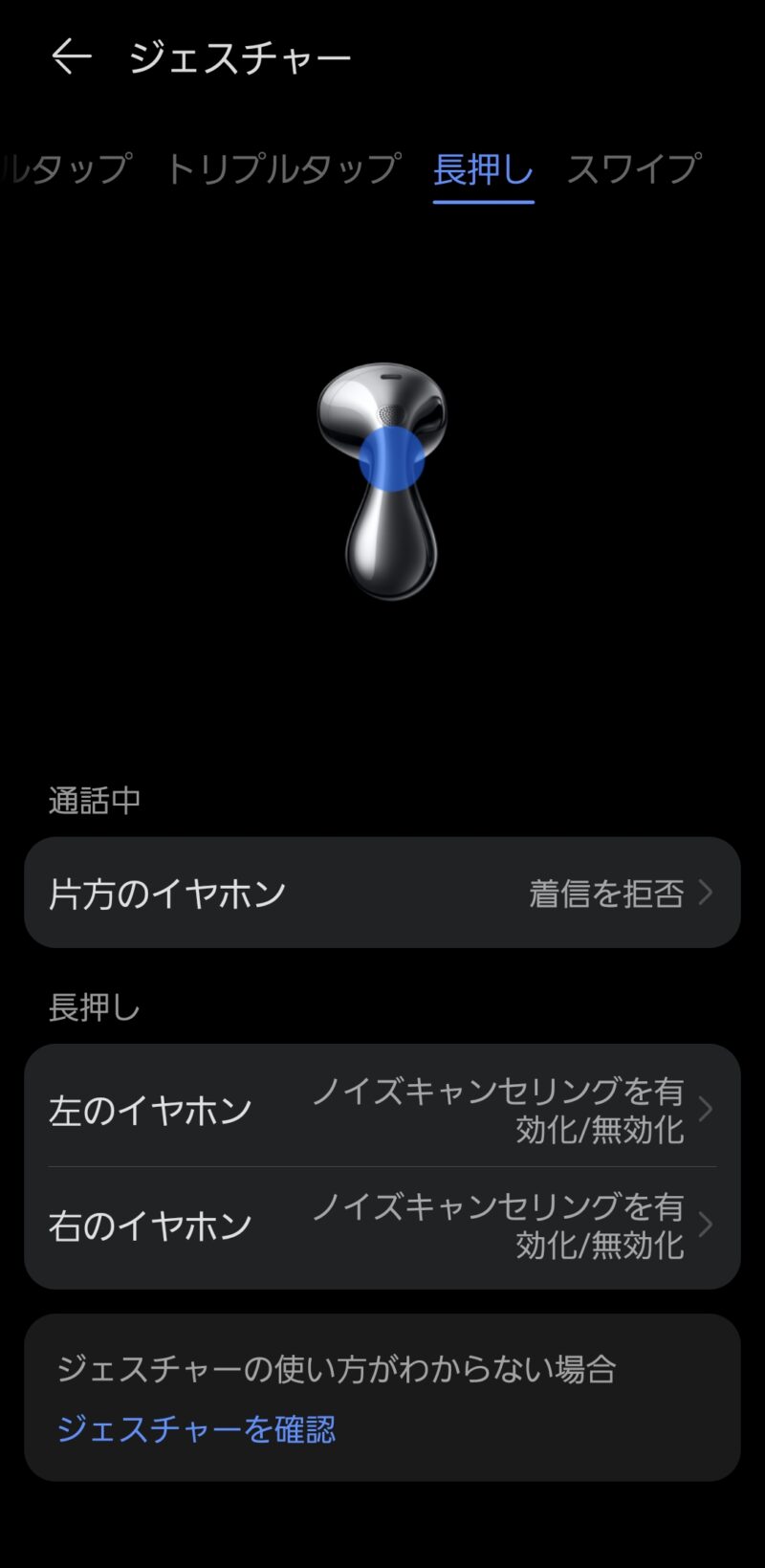Change 右のイヤホン long-press action
The height and width of the screenshot is (1568, 765).
pyautogui.click(x=382, y=1226)
